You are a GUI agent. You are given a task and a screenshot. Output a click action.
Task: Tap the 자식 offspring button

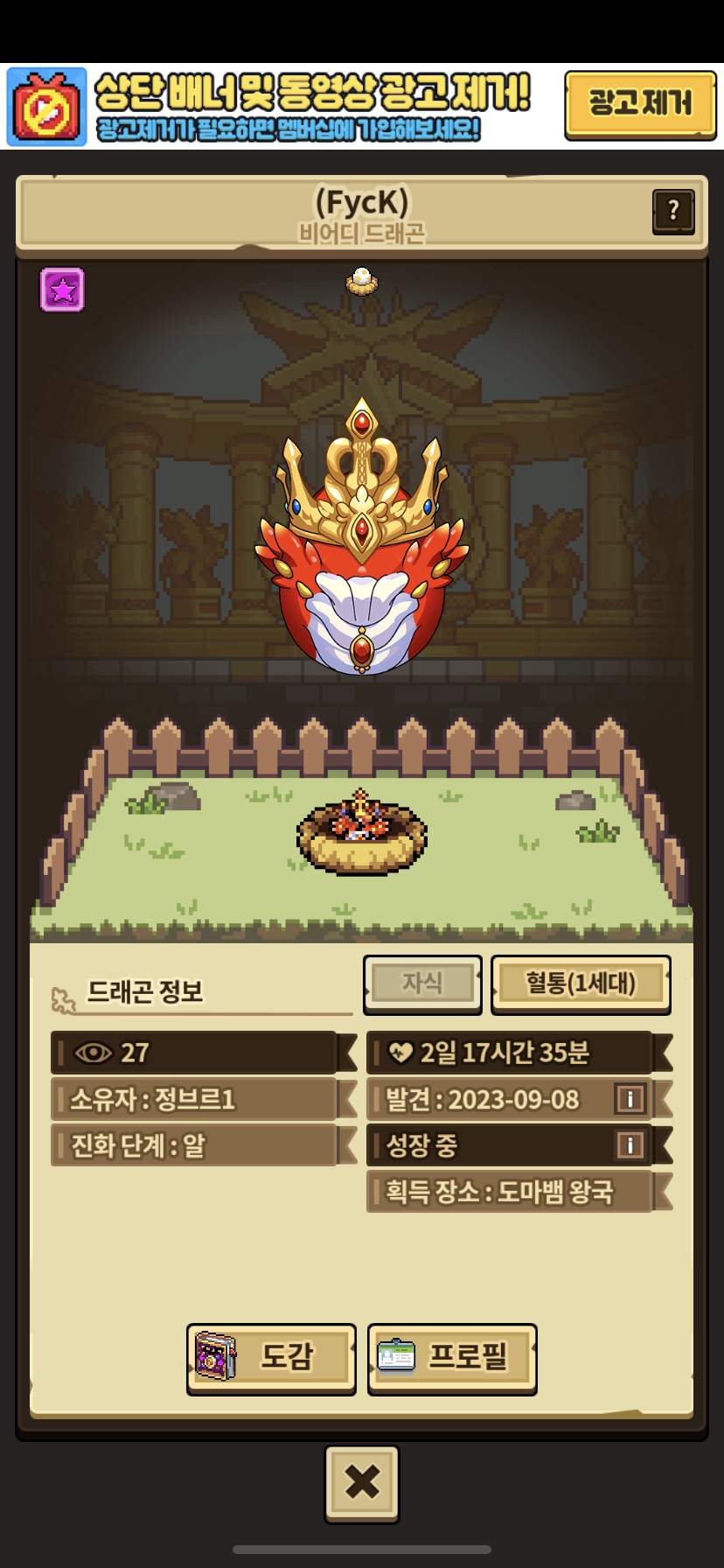(x=422, y=984)
